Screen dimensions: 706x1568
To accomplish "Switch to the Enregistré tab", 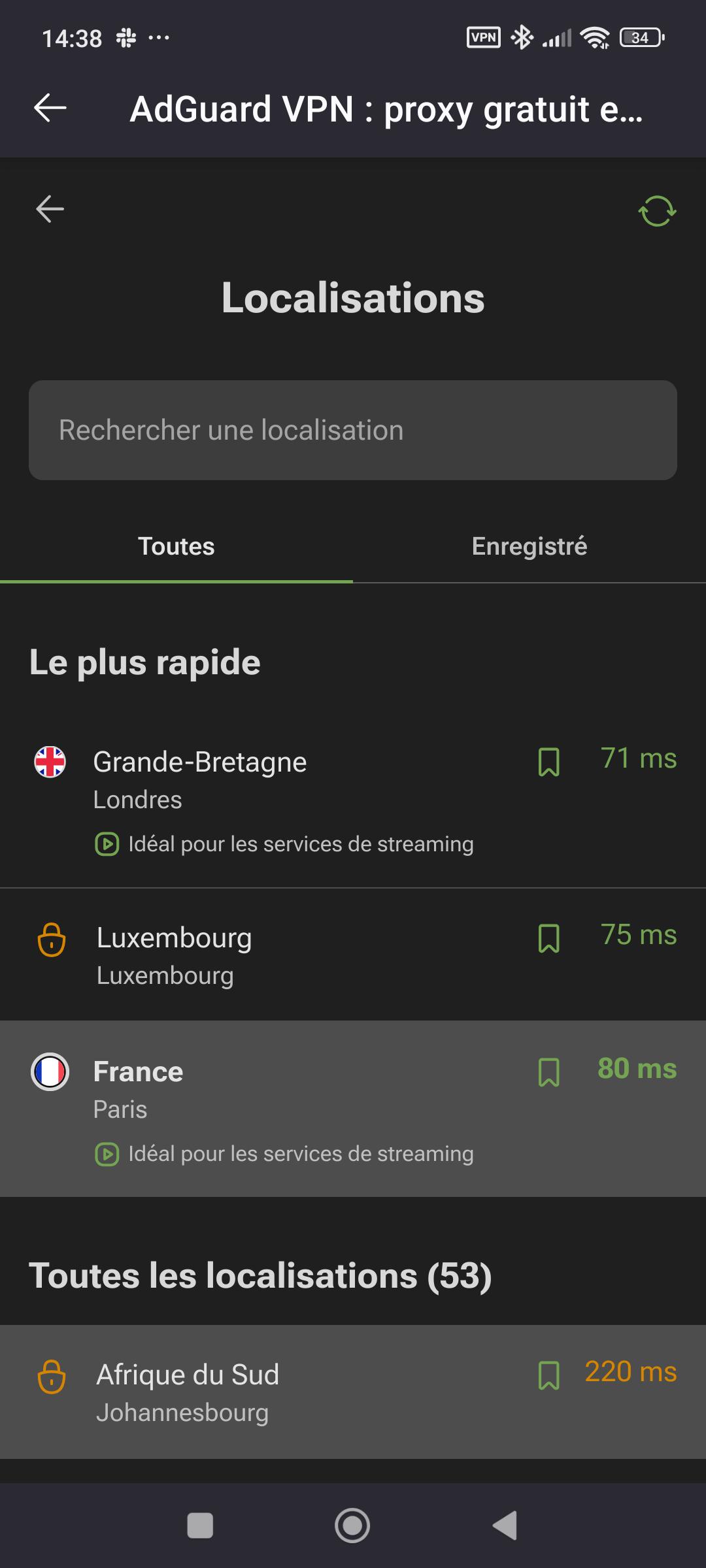I will point(529,546).
